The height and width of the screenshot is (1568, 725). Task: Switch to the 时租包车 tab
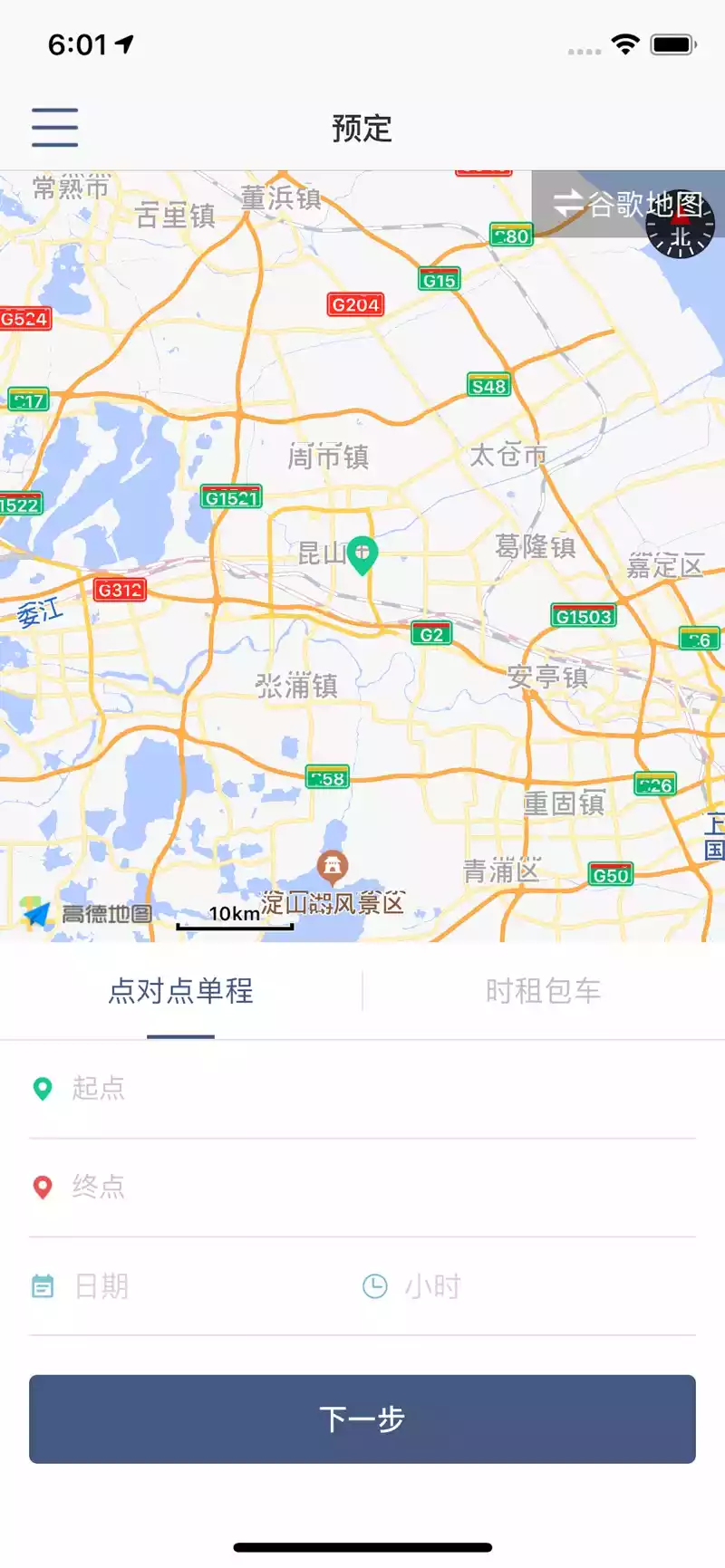pos(543,991)
